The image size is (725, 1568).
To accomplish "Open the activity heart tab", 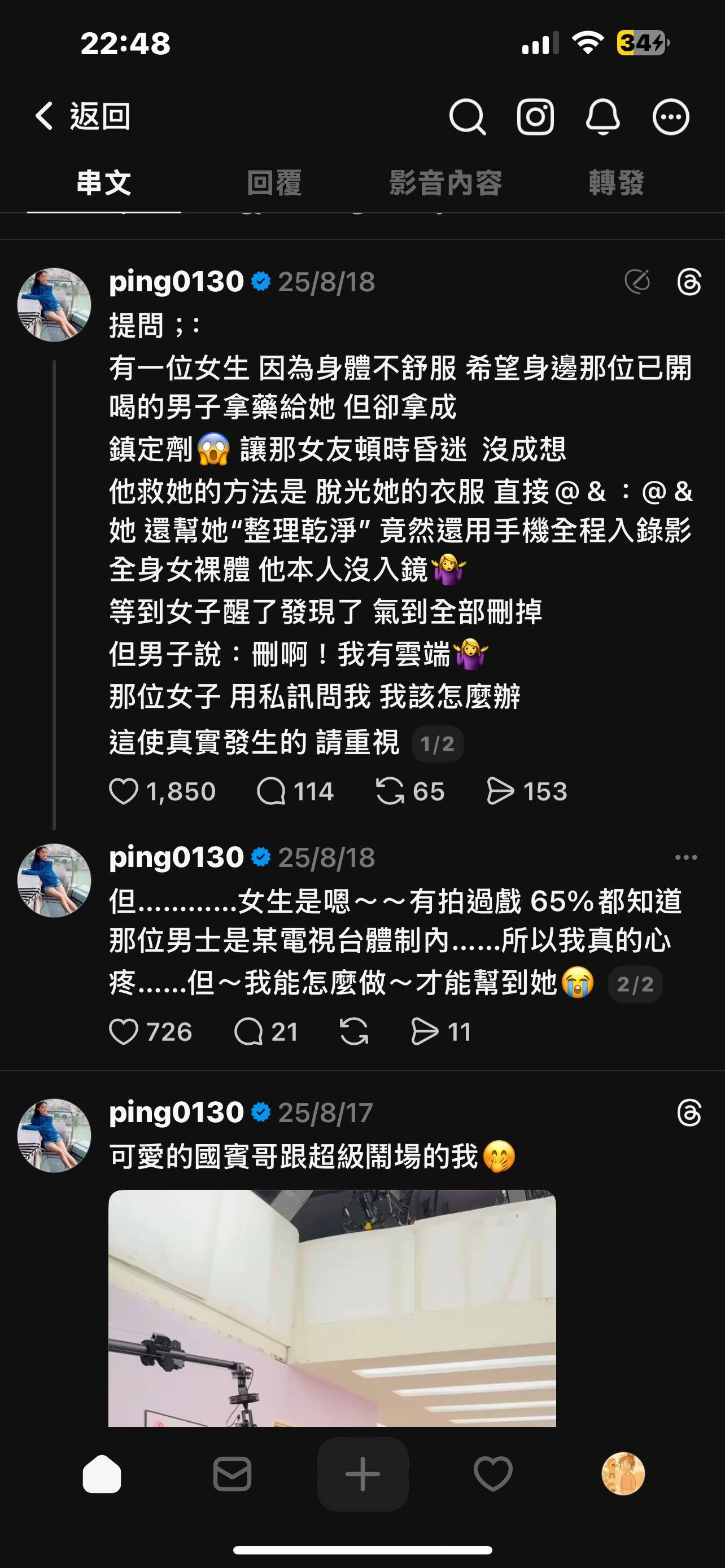I will pos(492,1474).
